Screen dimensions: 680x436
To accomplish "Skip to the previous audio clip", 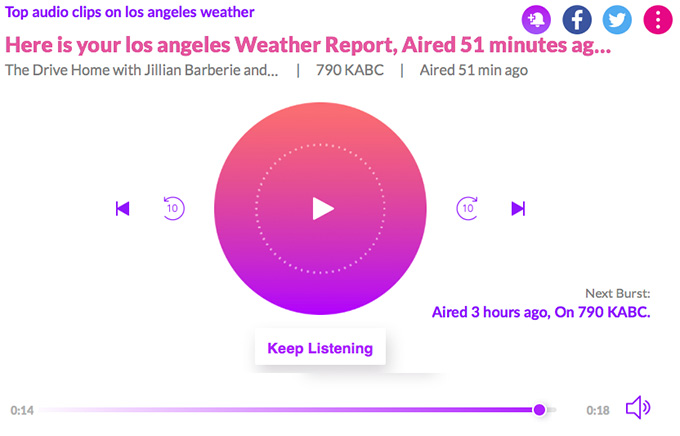I will (123, 208).
